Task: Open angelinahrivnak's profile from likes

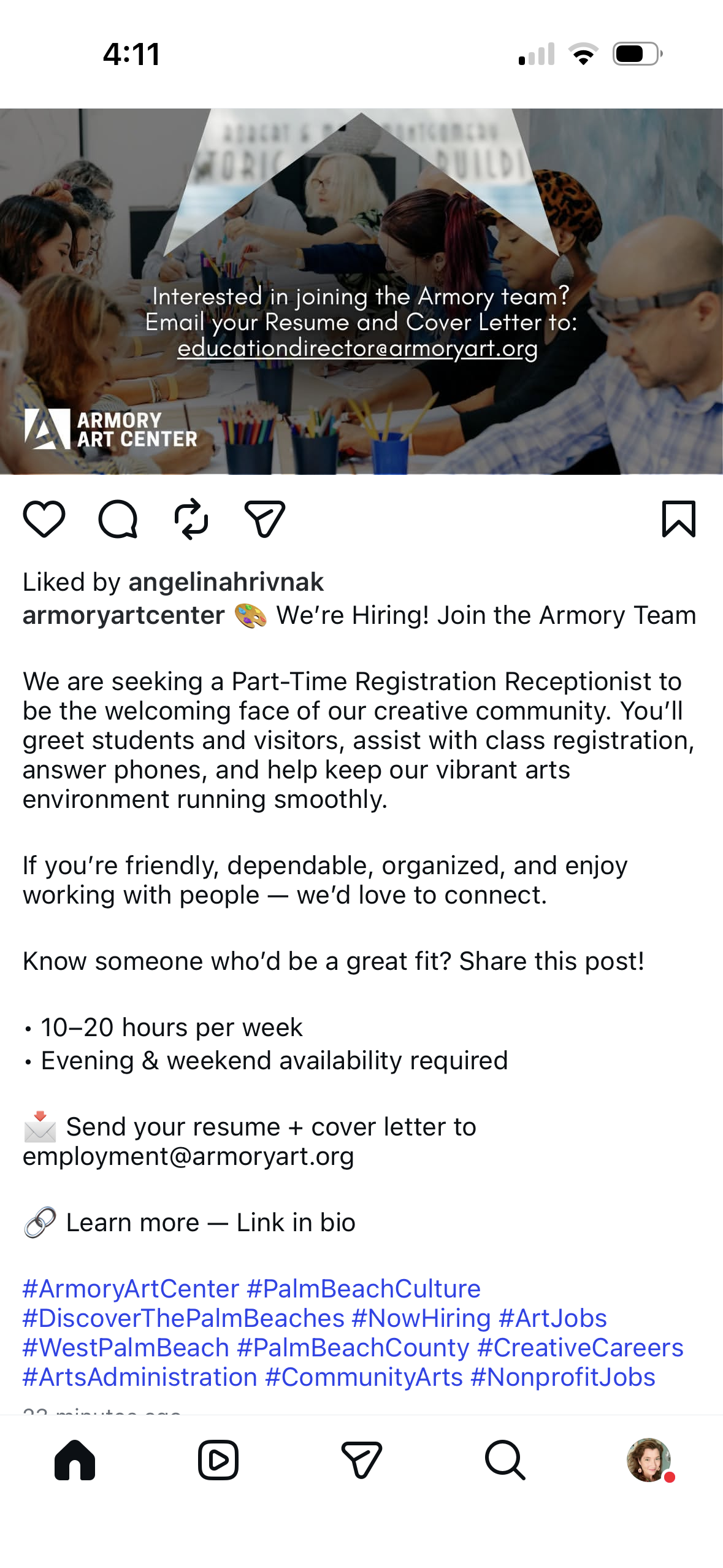Action: tap(226, 582)
